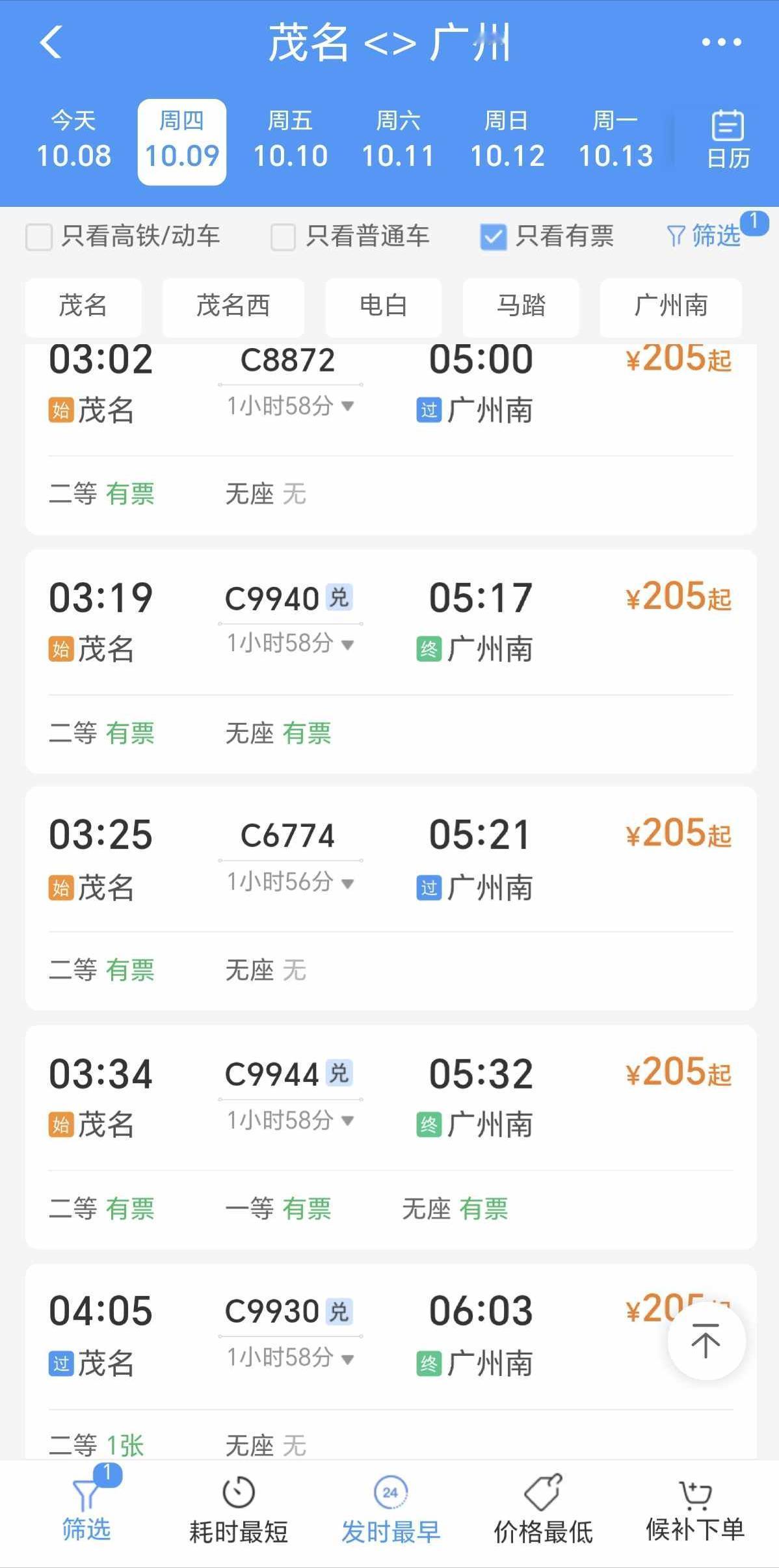Choose Sunday 10.12 date tab

(x=507, y=141)
